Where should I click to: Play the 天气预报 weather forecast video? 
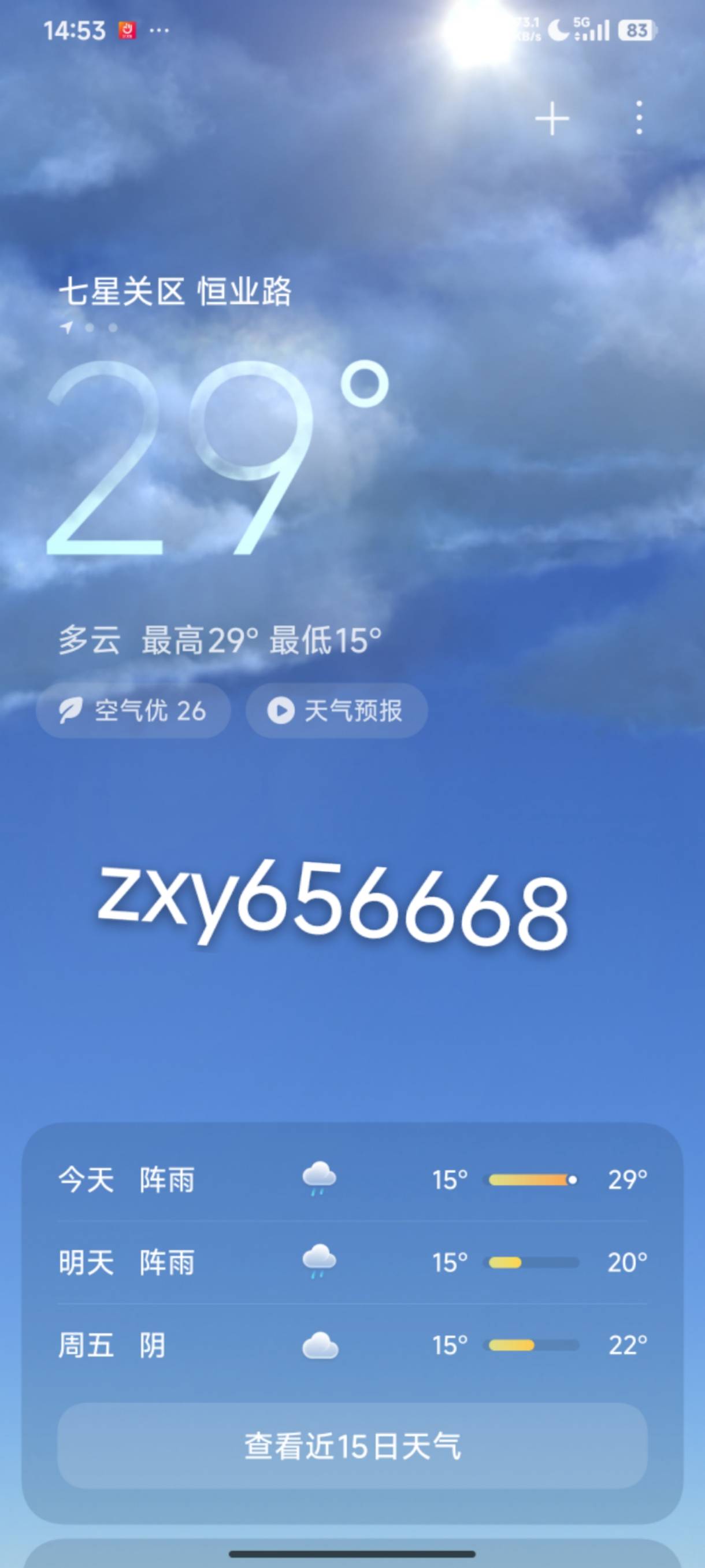pos(337,710)
